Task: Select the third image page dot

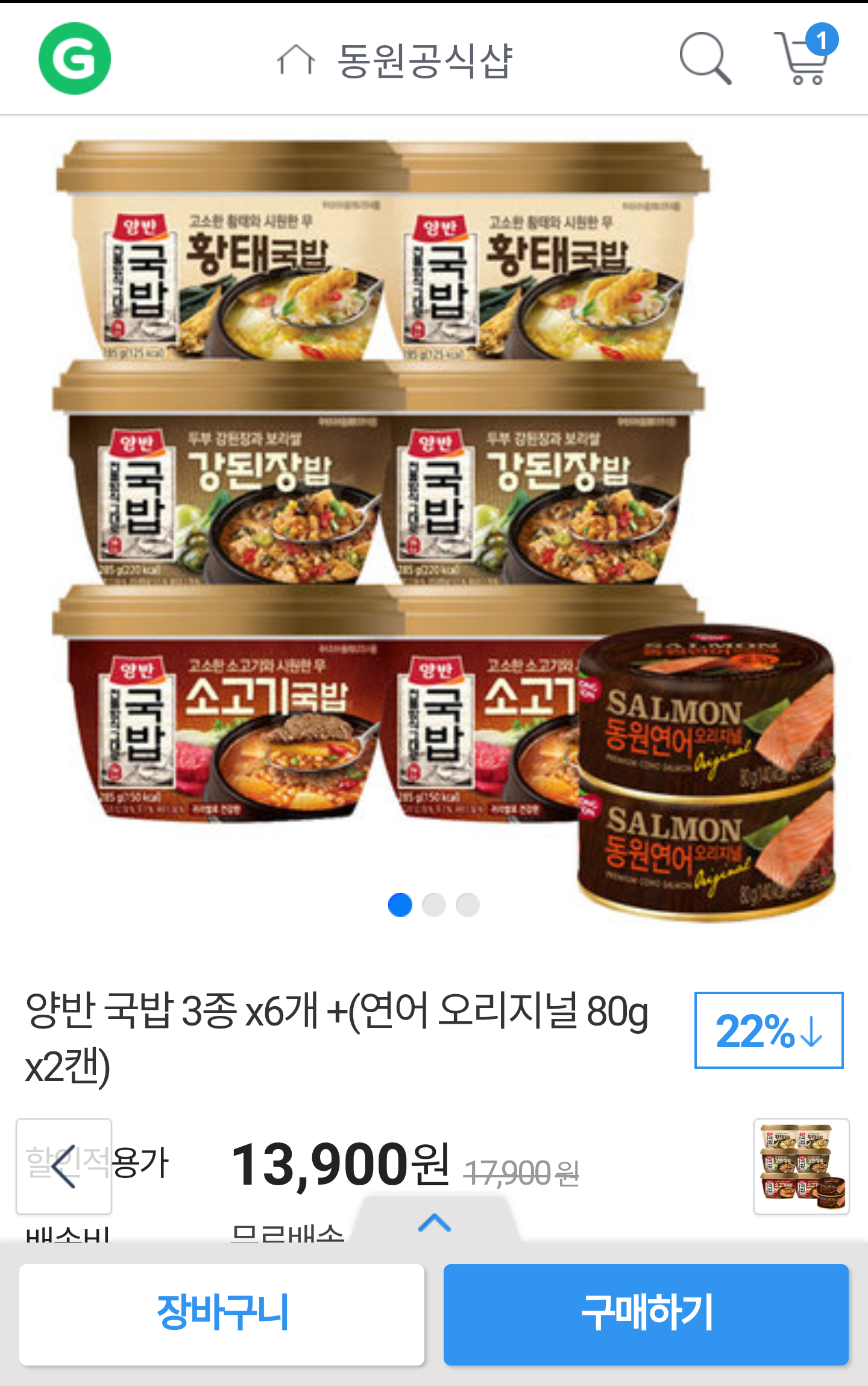Action: coord(468,905)
